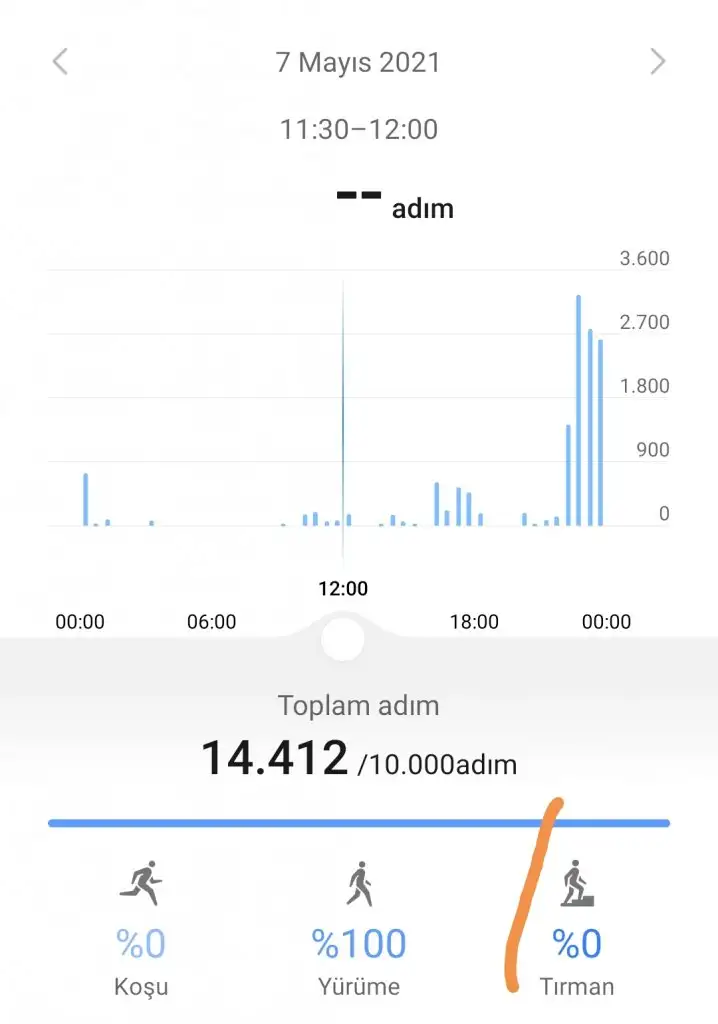Screen dimensions: 718x1024
Task: Go to the previous day
Action: click(x=60, y=62)
